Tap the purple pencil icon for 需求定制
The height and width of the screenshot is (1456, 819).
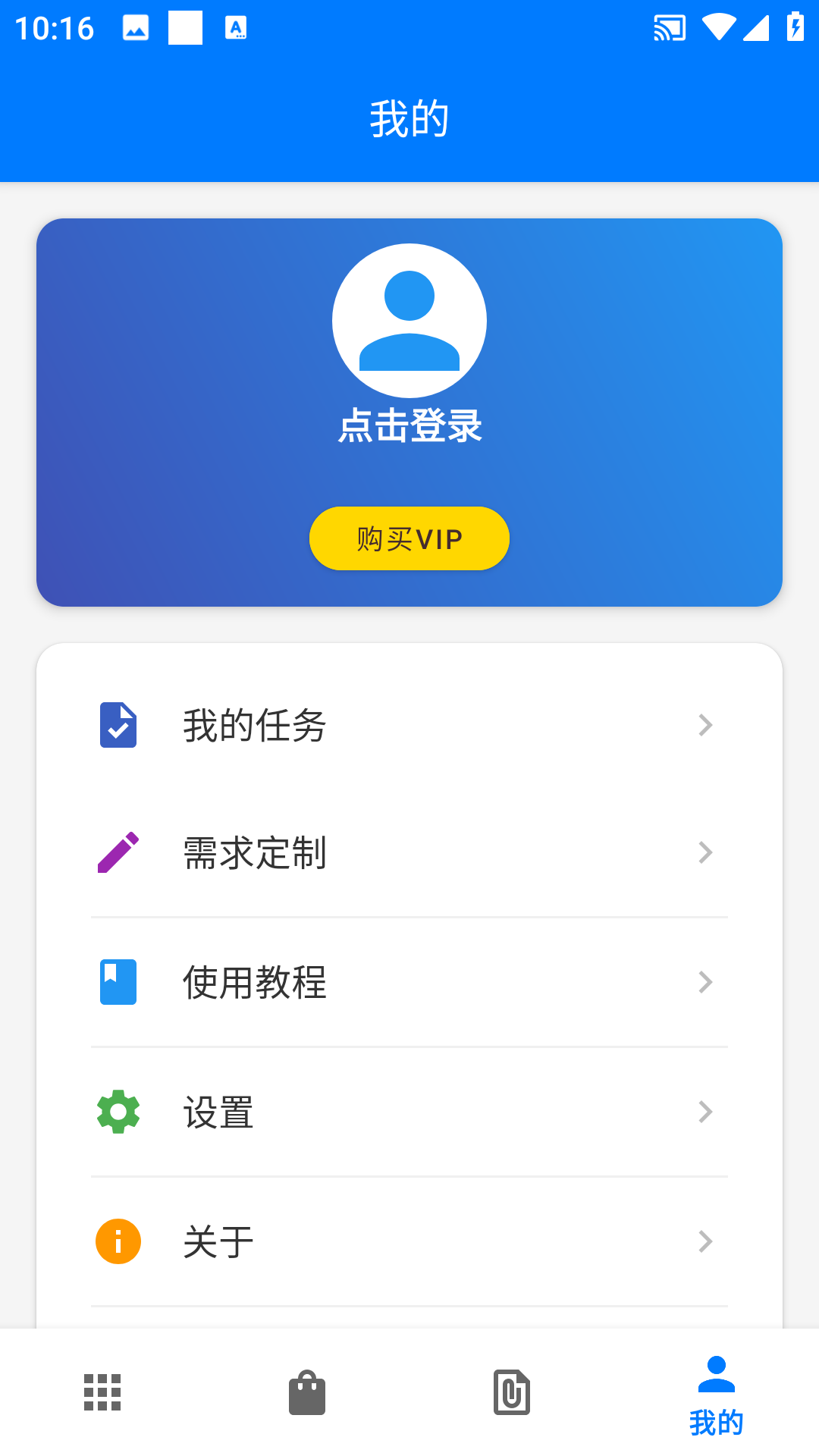pos(118,853)
